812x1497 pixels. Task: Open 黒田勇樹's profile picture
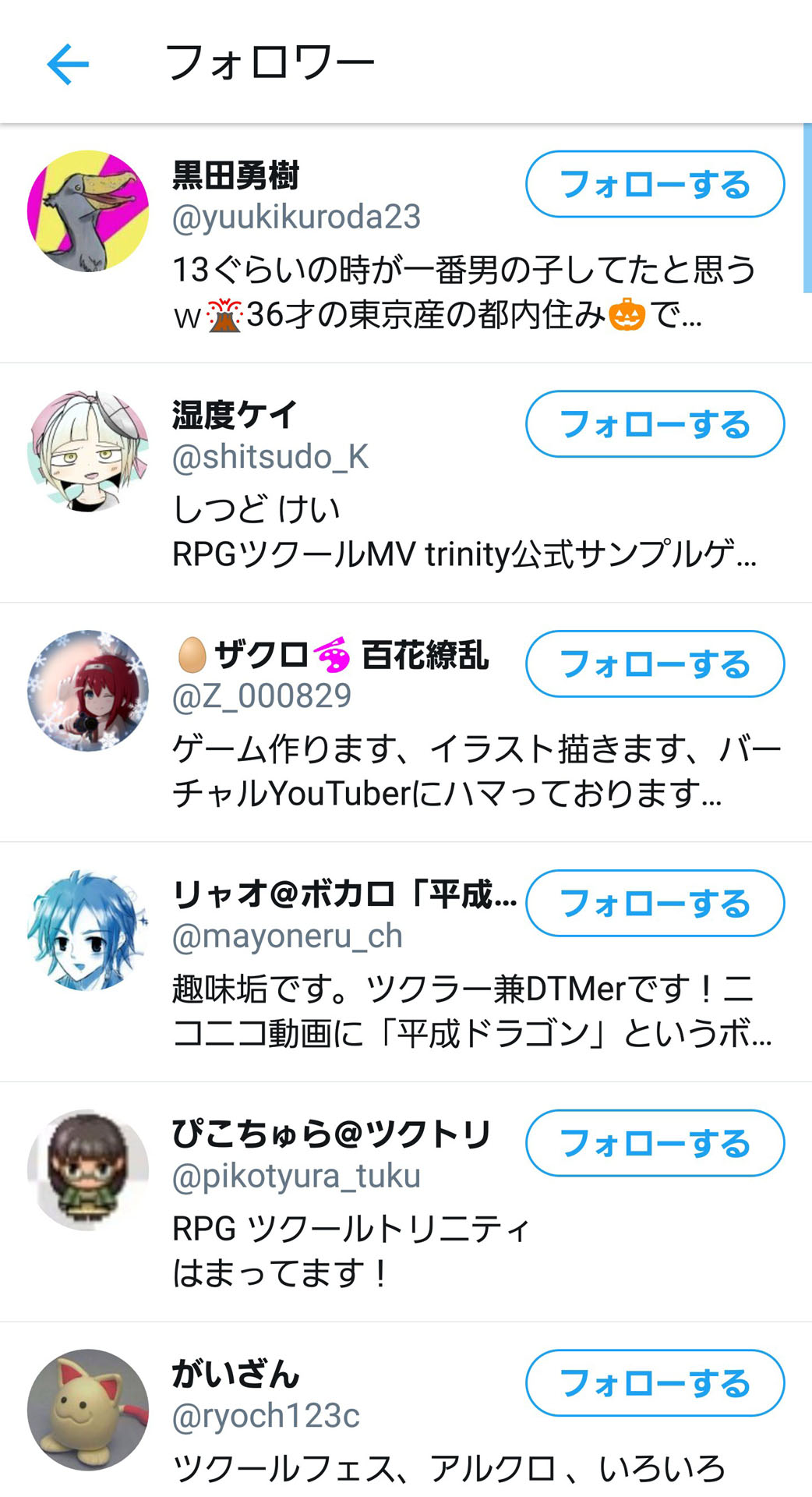[88, 211]
